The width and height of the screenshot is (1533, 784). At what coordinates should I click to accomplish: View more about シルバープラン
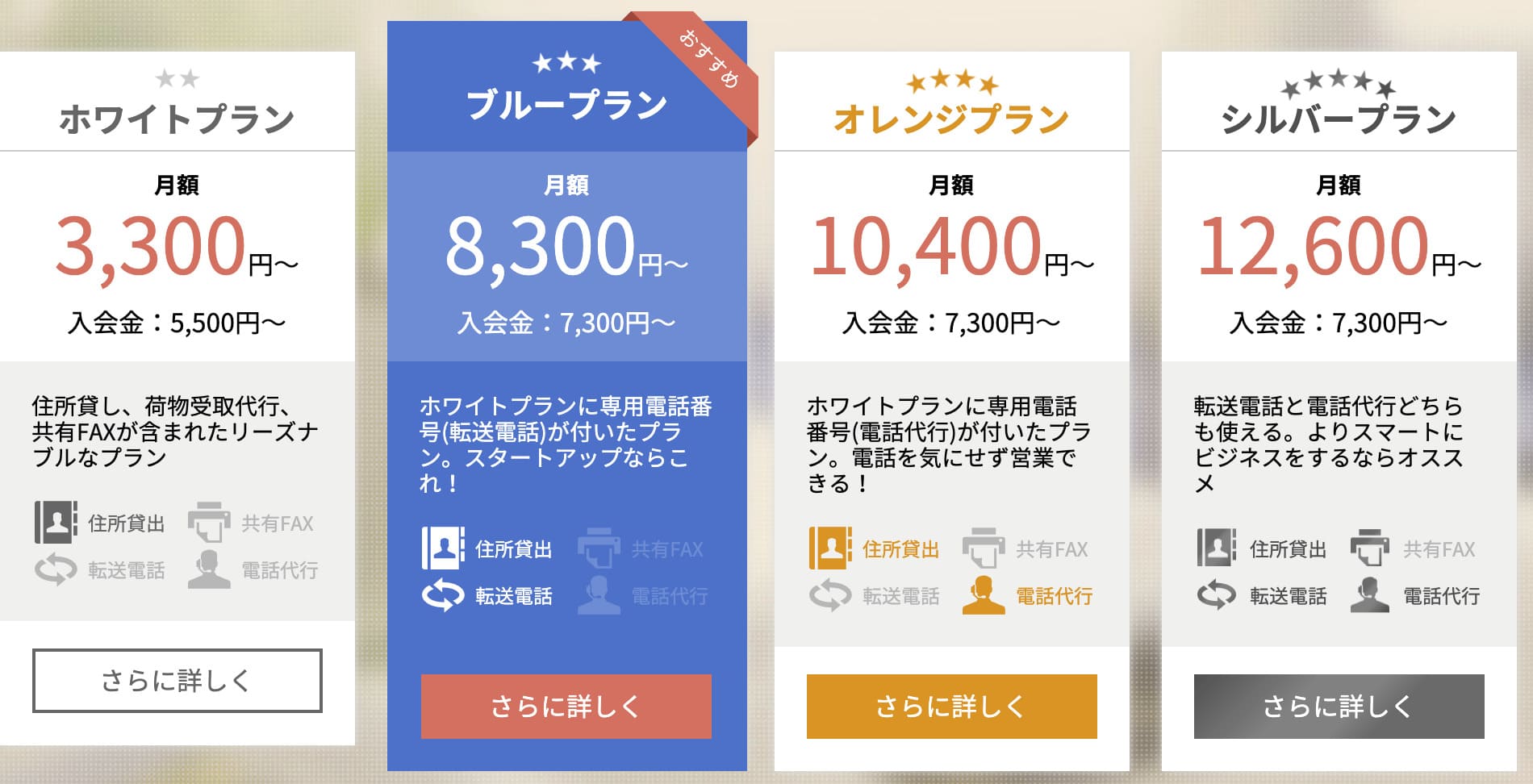click(x=1339, y=707)
